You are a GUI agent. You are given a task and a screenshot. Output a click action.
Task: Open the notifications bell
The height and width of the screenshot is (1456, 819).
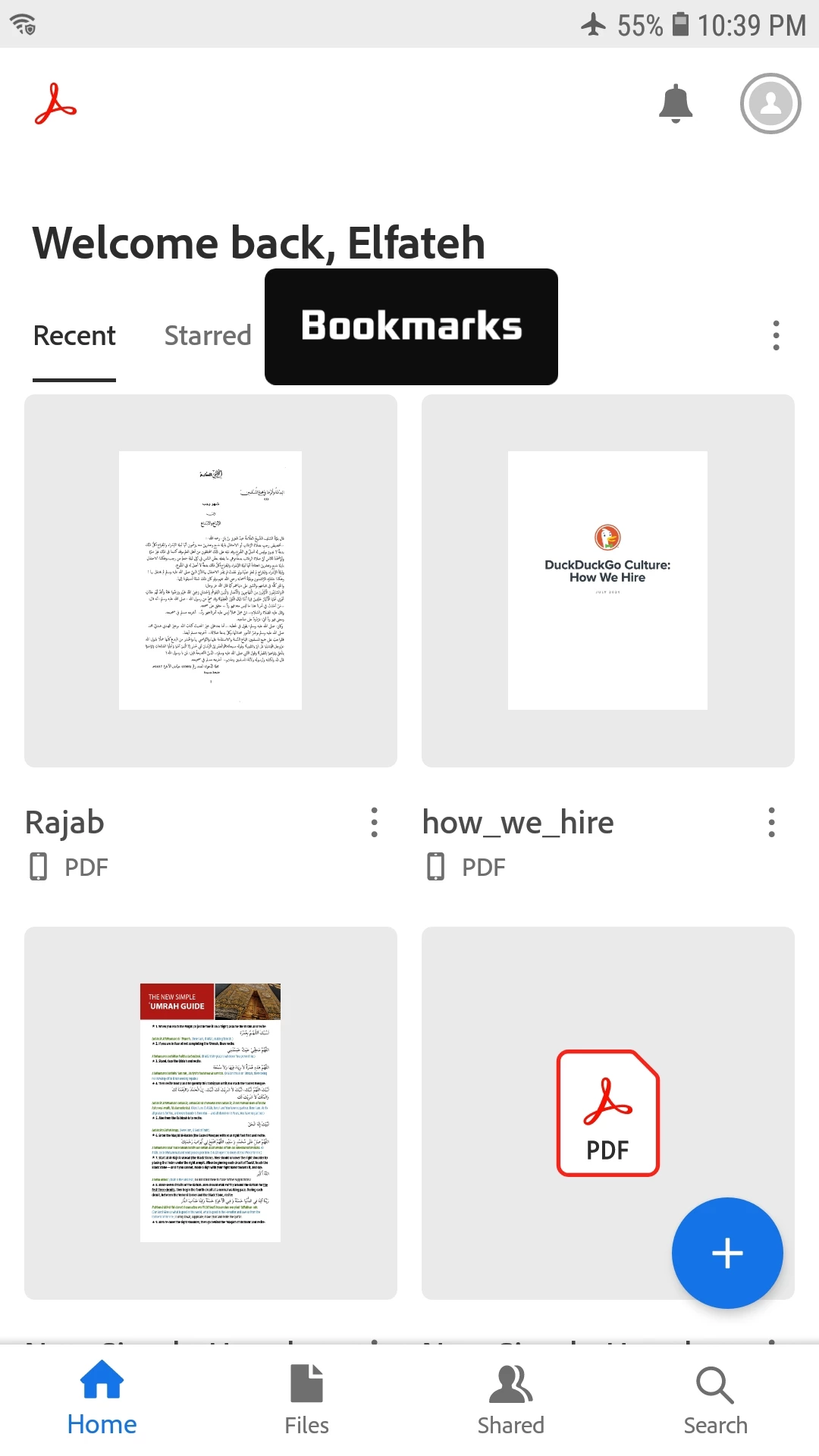click(675, 104)
